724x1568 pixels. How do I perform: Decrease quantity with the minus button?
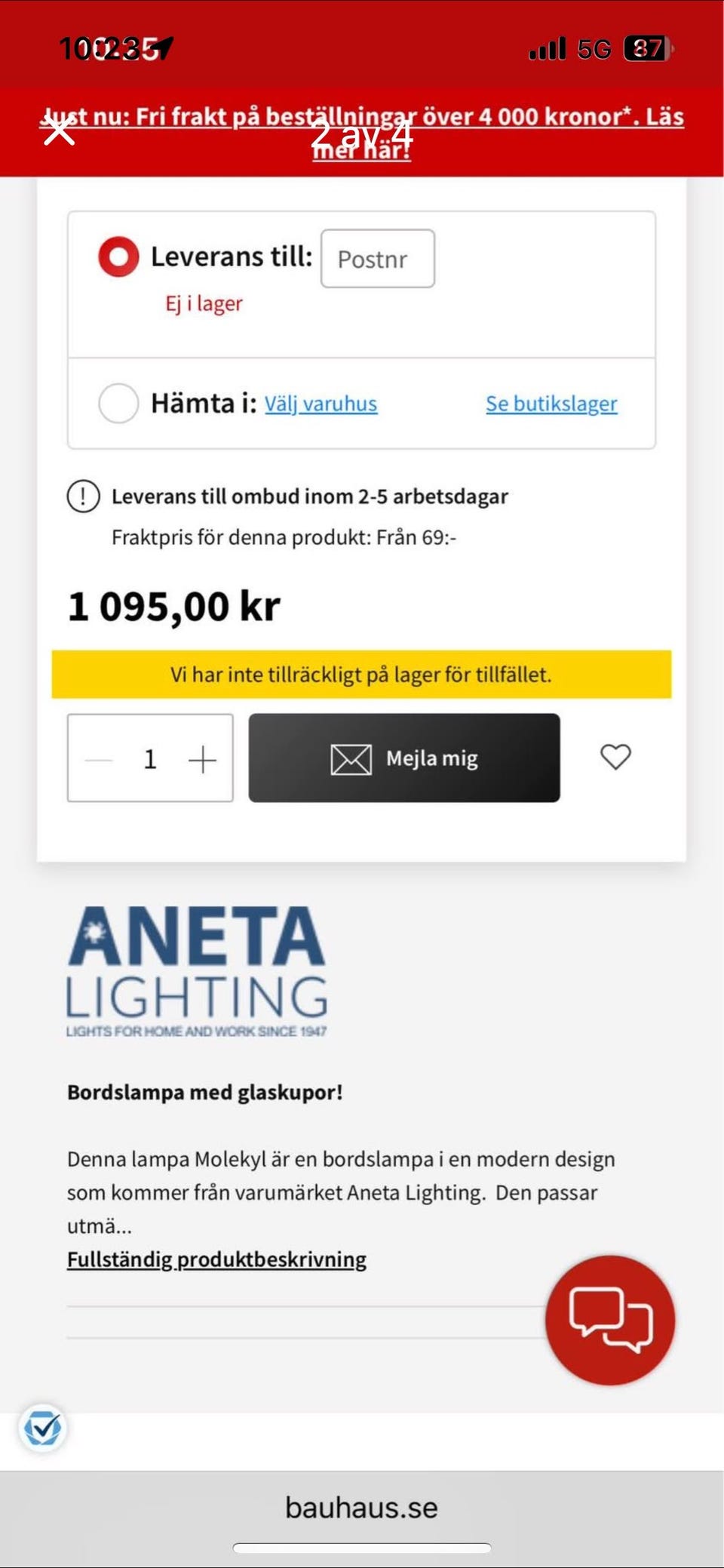(x=99, y=759)
